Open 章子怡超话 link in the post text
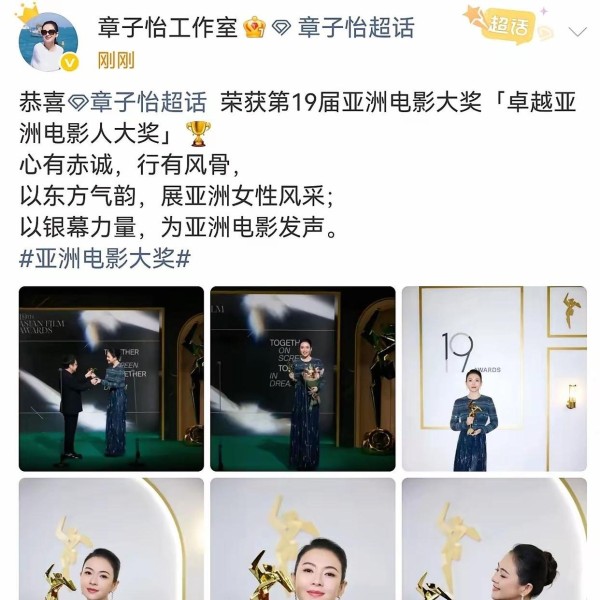 tap(152, 101)
